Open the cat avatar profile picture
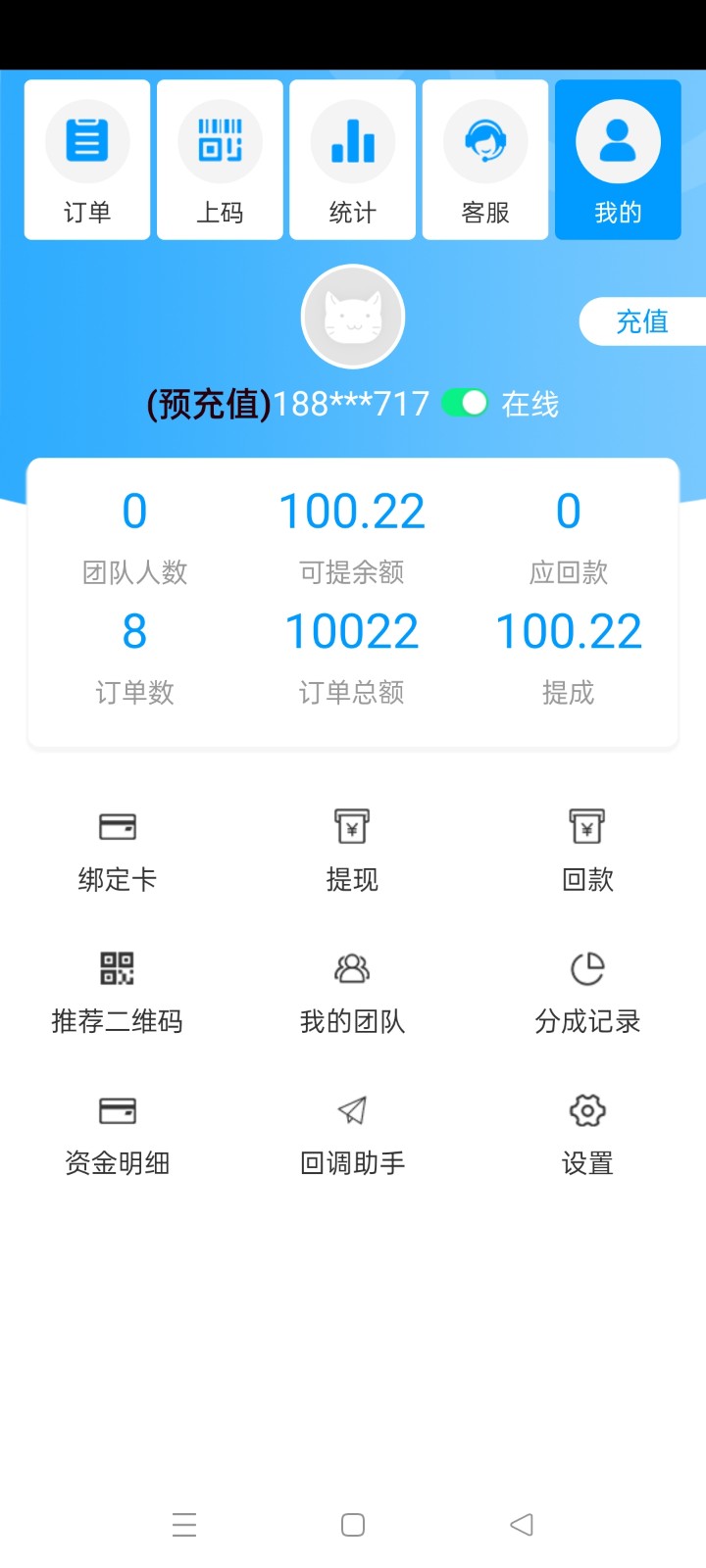The height and width of the screenshot is (1568, 706). point(352,317)
